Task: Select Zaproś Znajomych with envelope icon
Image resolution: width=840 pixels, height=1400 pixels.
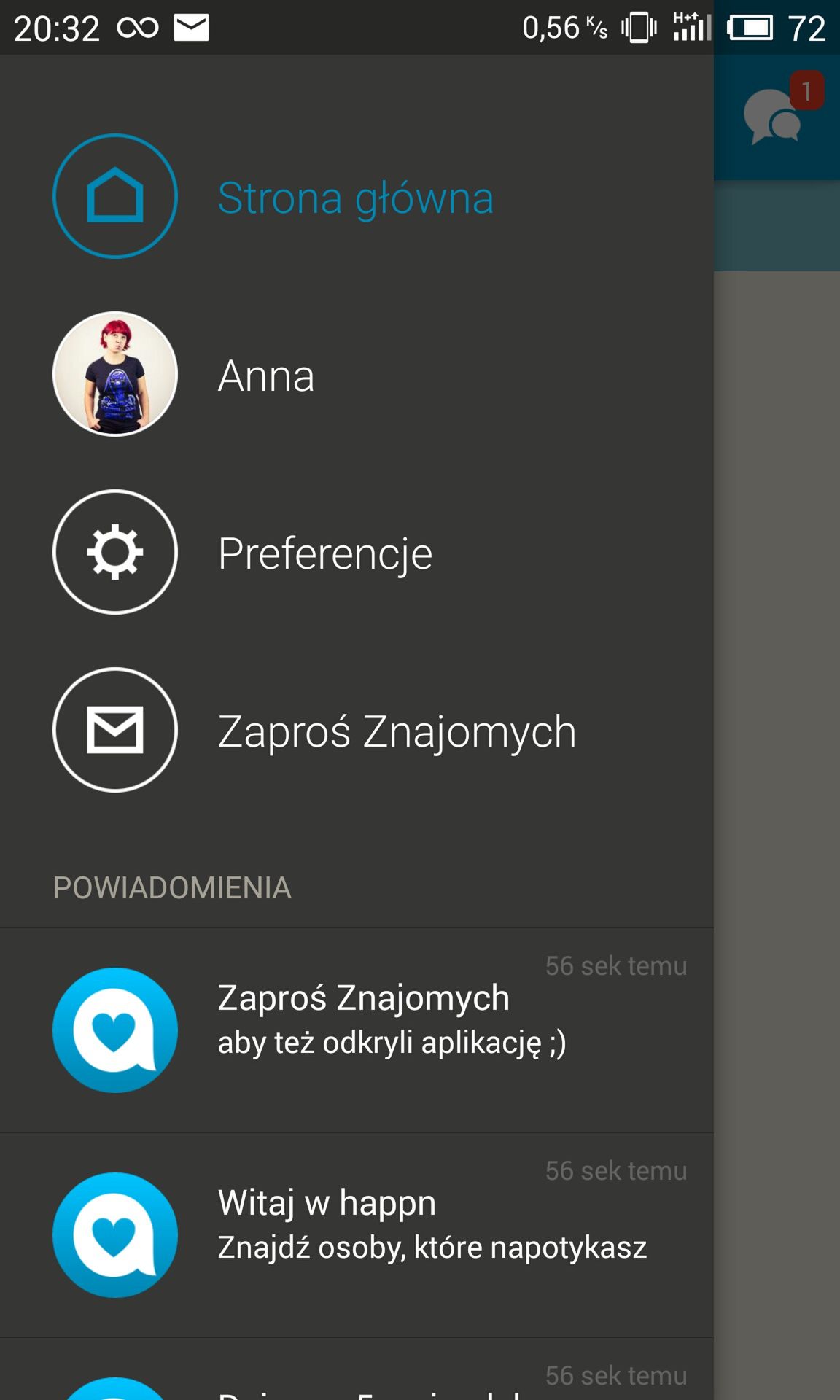Action: (x=357, y=730)
